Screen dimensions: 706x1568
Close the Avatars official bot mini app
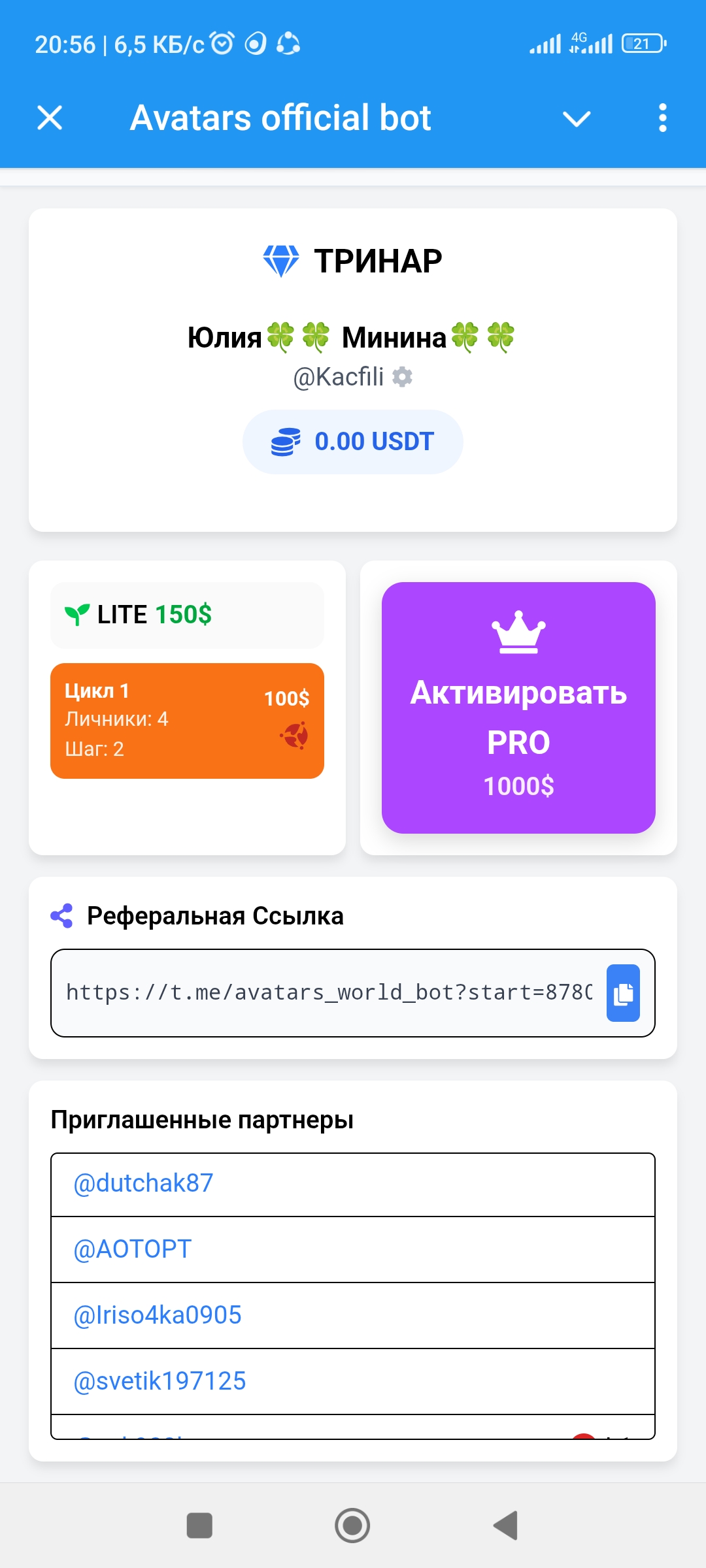pos(50,118)
